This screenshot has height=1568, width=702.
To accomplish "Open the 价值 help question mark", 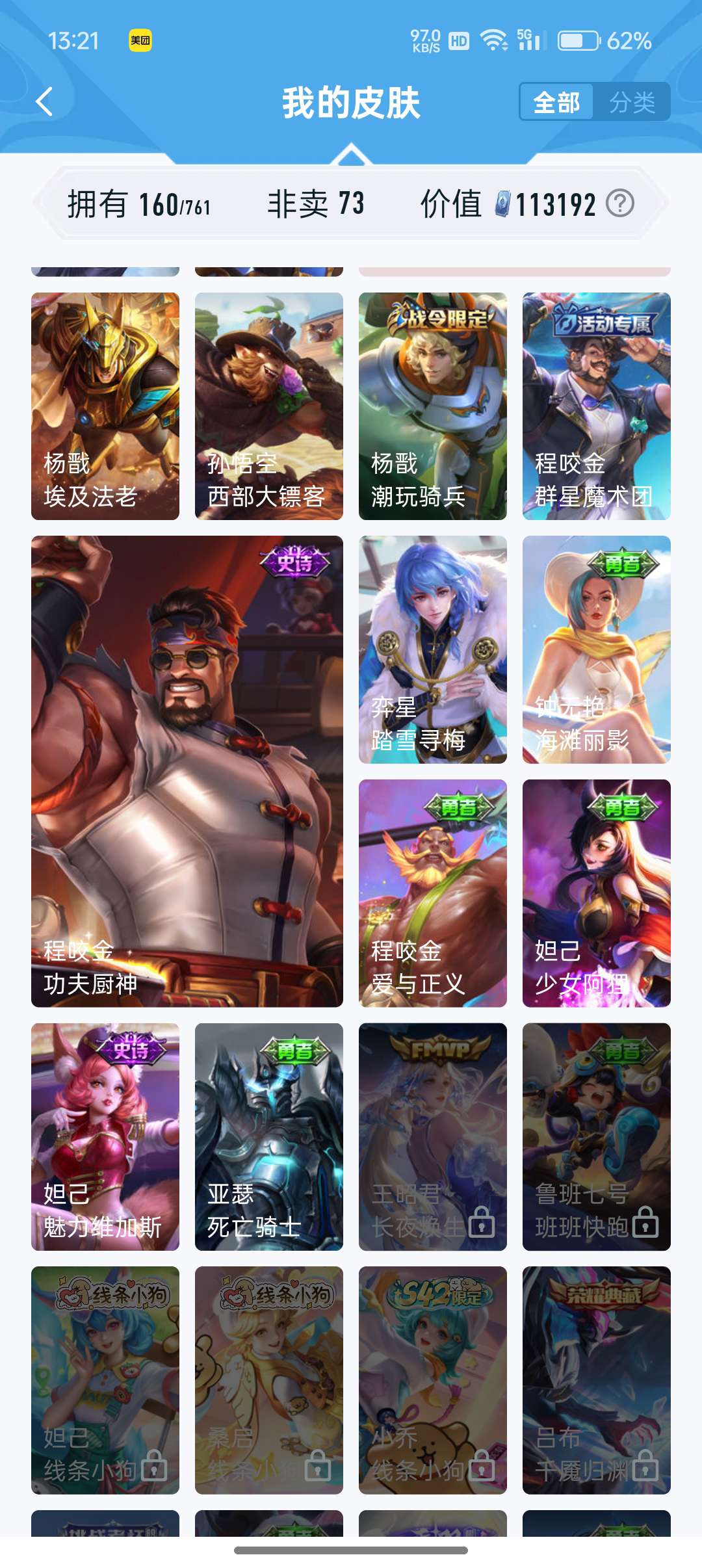I will click(619, 203).
